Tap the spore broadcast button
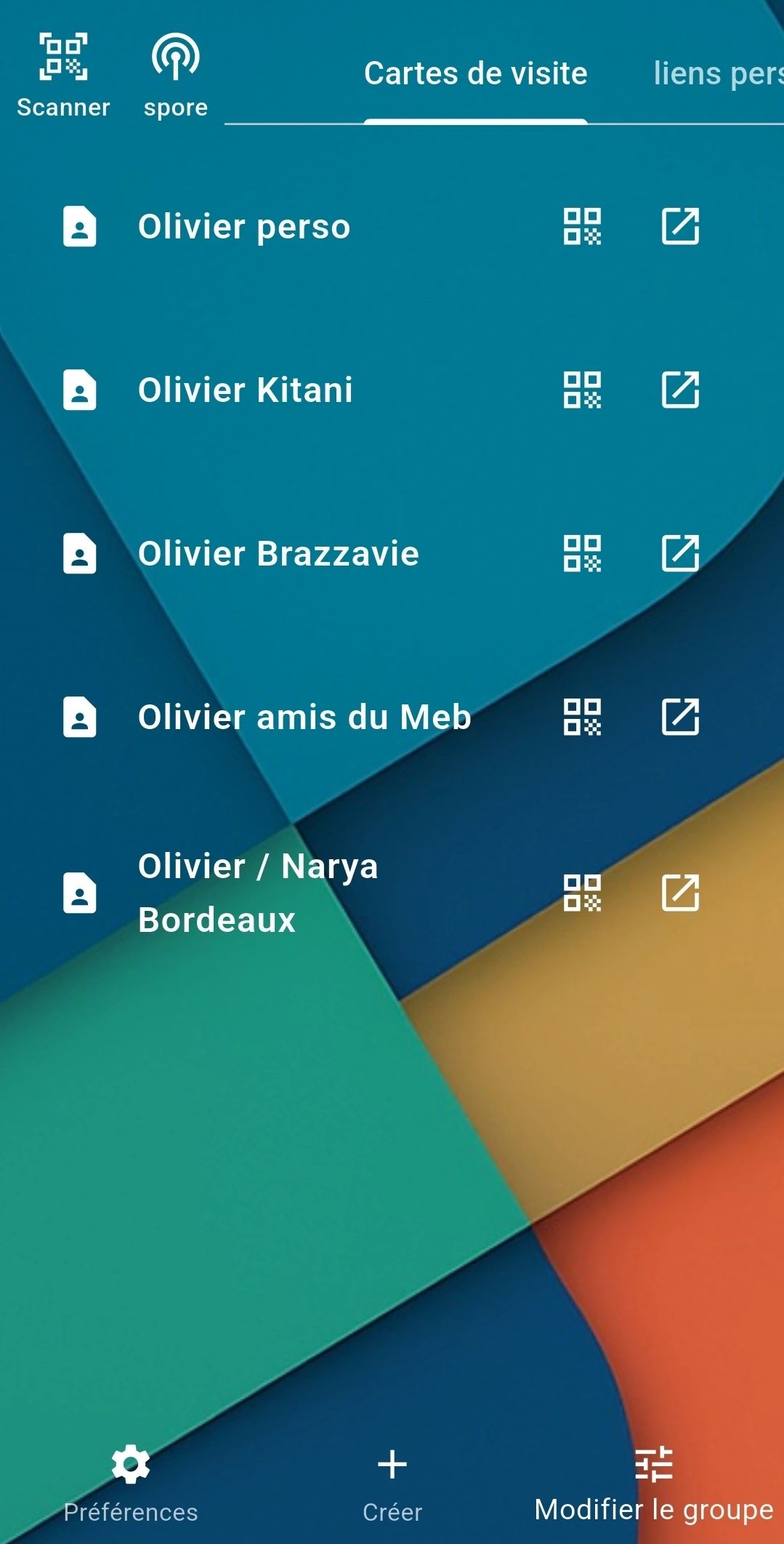This screenshot has height=1544, width=784. 175,75
